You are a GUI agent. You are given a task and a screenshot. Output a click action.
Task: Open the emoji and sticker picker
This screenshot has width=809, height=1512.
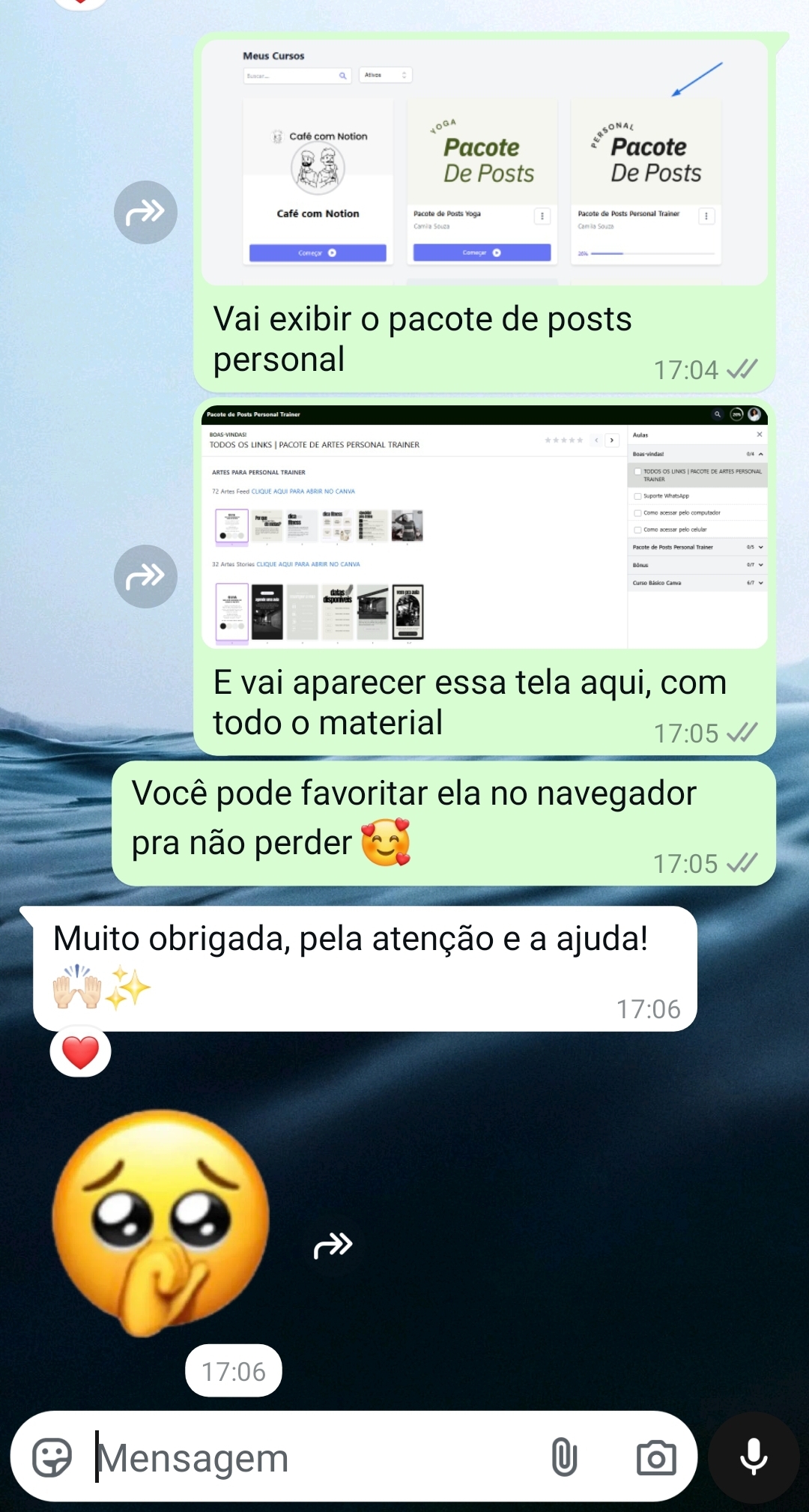(x=52, y=1457)
